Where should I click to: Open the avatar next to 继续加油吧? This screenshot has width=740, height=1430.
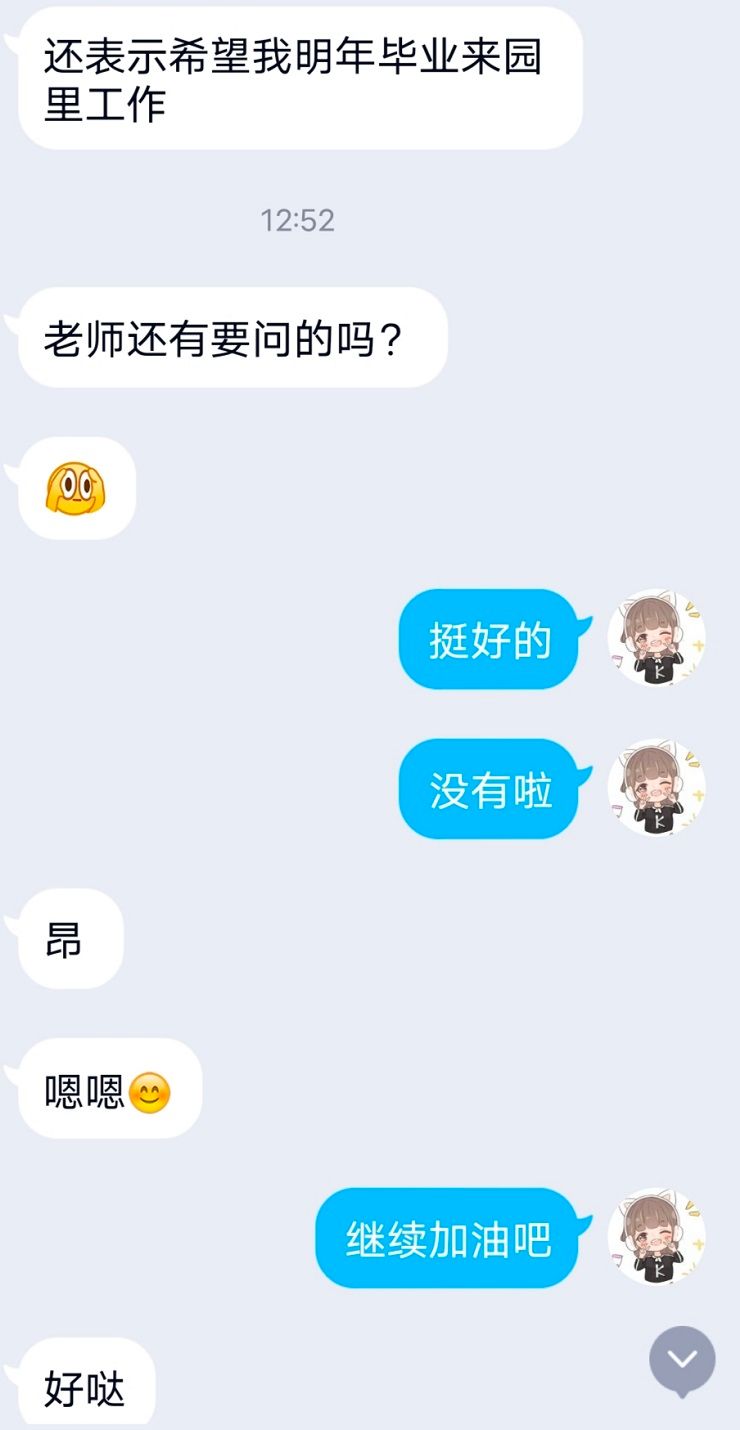coord(657,1238)
